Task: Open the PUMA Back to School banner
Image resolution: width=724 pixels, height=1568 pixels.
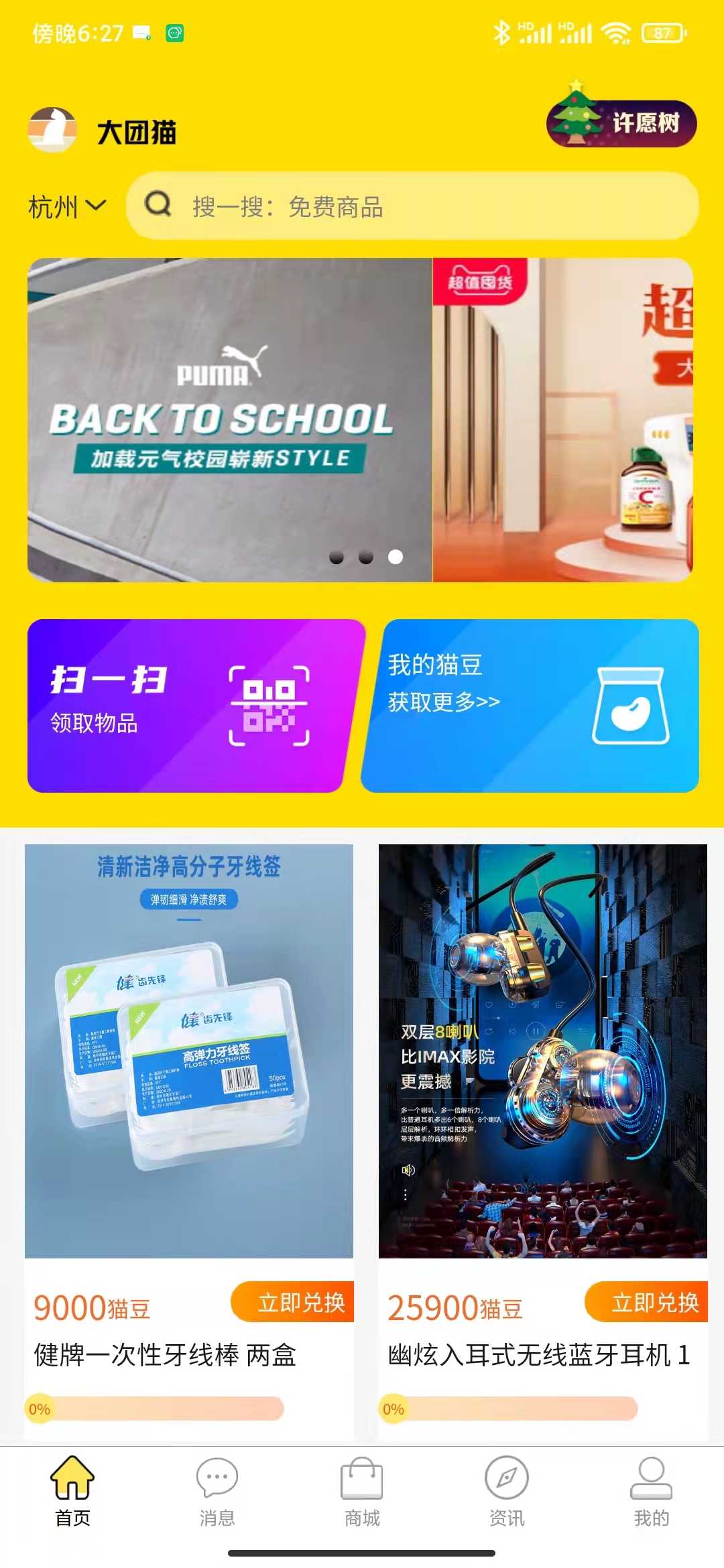Action: pyautogui.click(x=228, y=415)
